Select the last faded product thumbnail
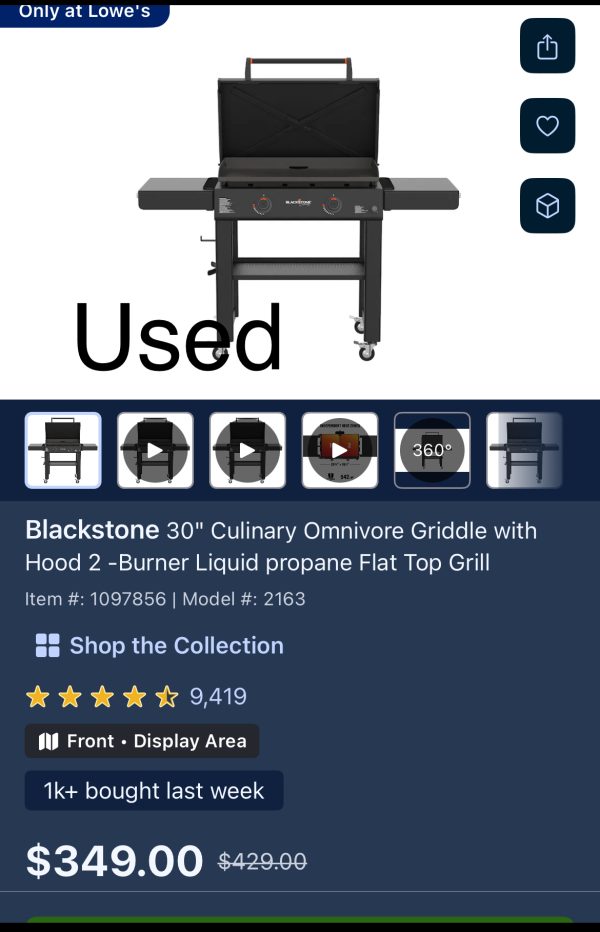Image resolution: width=600 pixels, height=932 pixels. (x=523, y=450)
